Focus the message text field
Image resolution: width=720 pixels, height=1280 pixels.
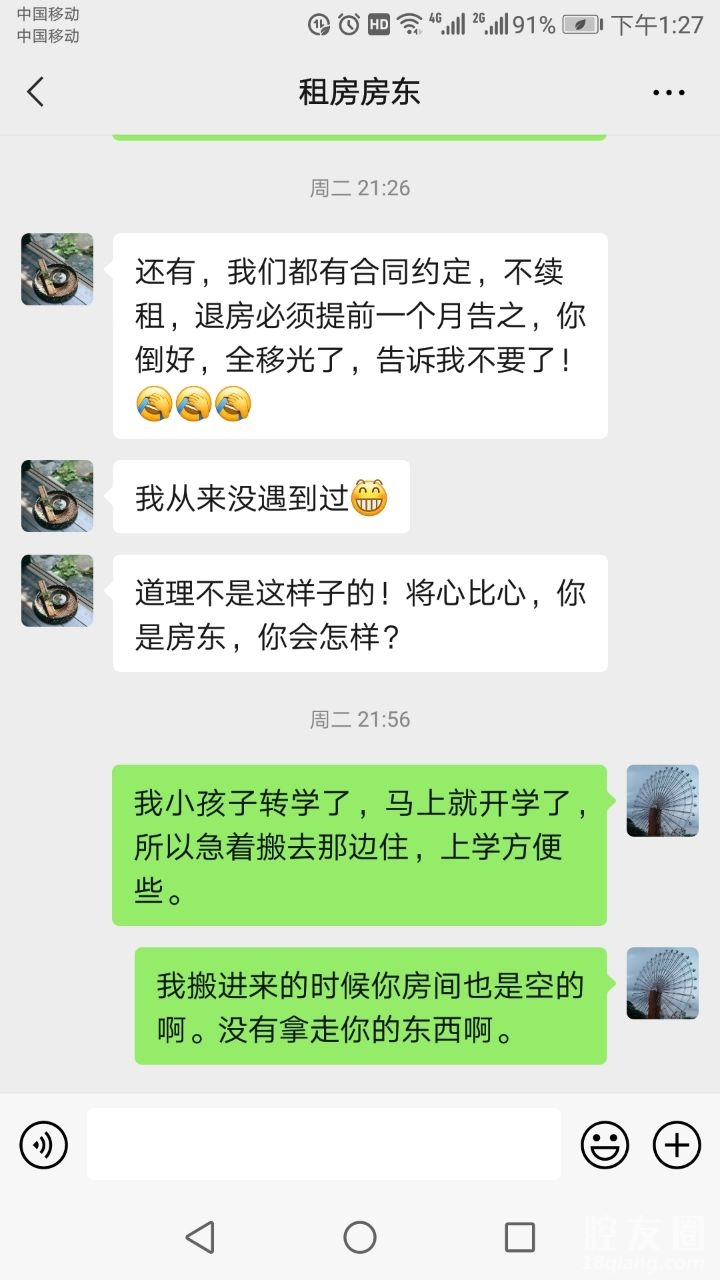tap(323, 1144)
